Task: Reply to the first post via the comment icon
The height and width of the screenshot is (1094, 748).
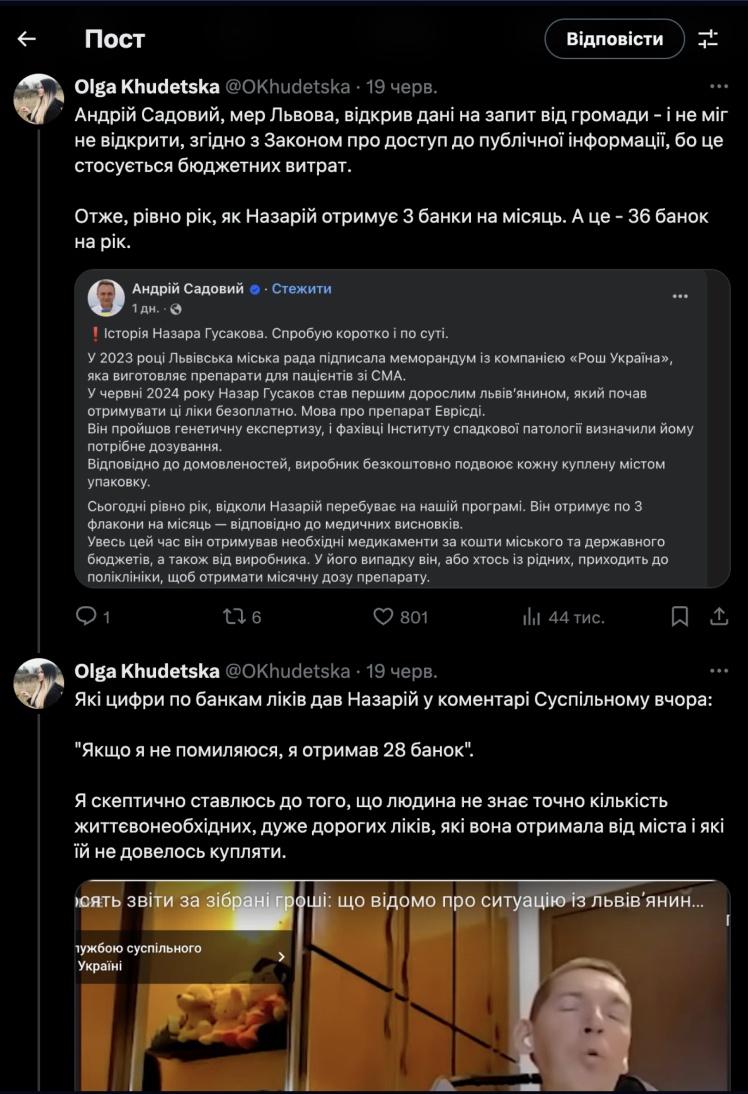Action: tap(87, 617)
